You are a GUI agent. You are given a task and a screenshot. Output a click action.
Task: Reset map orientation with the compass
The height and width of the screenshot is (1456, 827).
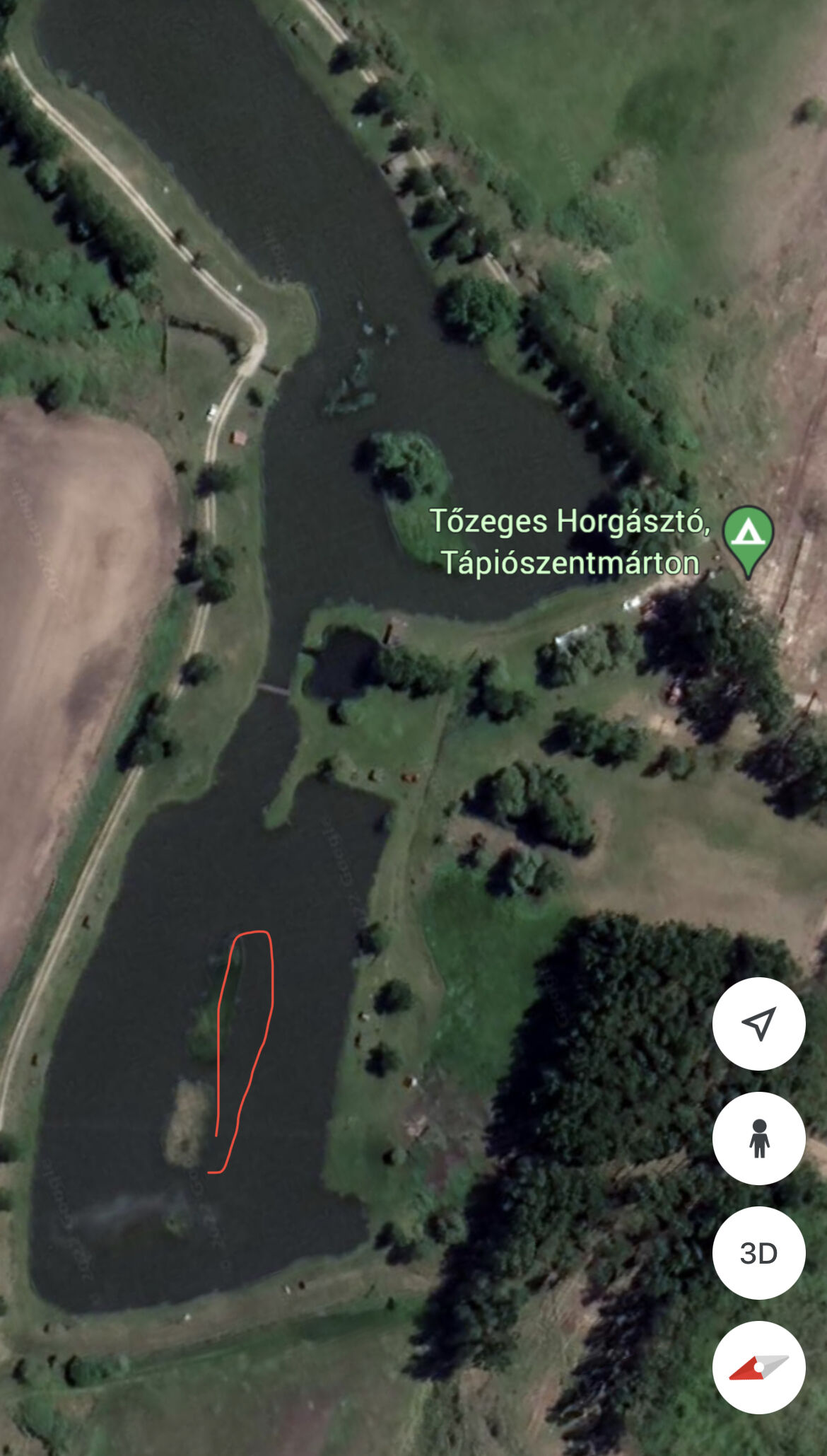click(x=758, y=1367)
